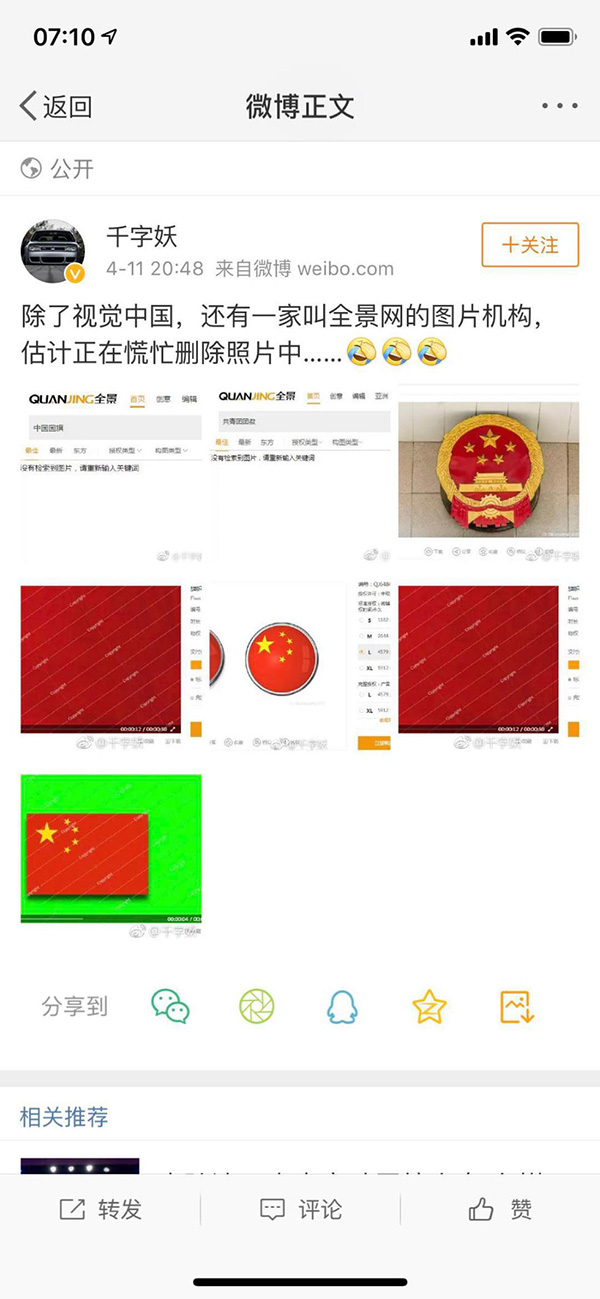Open 评论 to comment
This screenshot has width=600, height=1299.
pyautogui.click(x=300, y=1210)
